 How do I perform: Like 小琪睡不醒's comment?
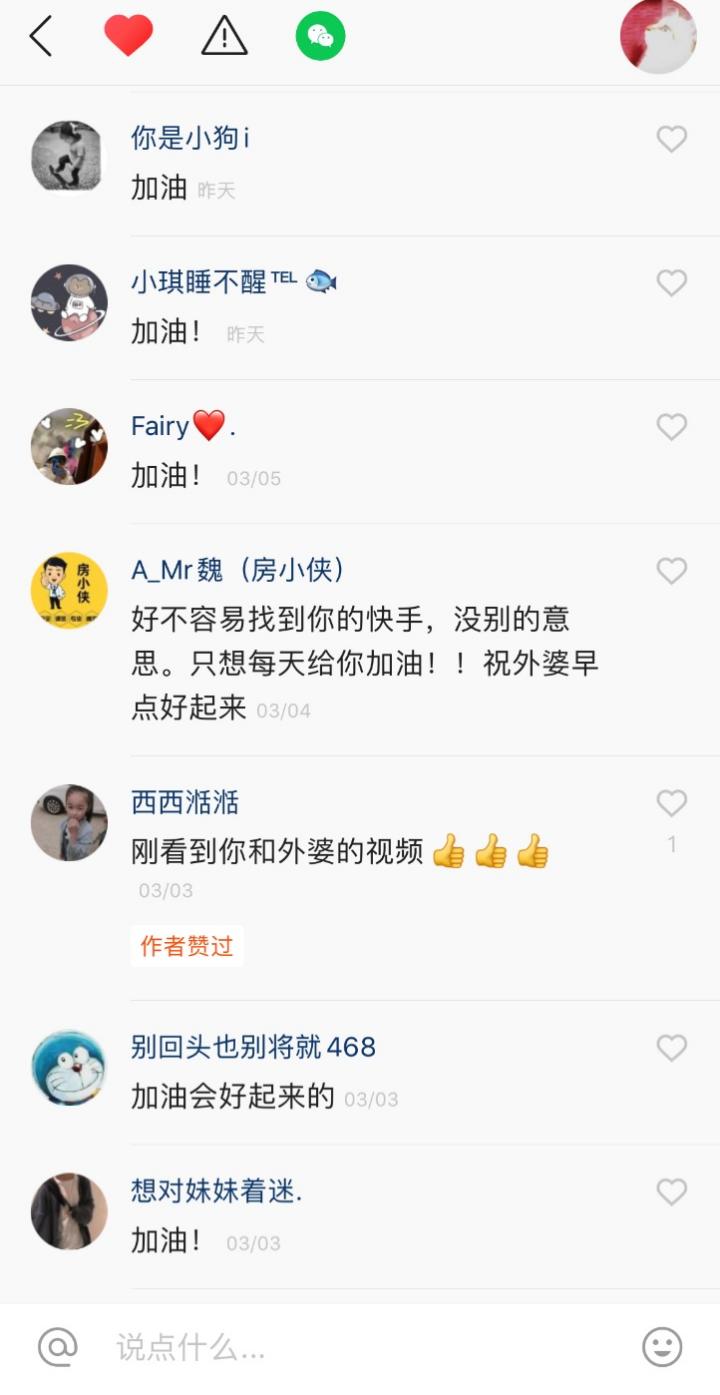(x=671, y=283)
